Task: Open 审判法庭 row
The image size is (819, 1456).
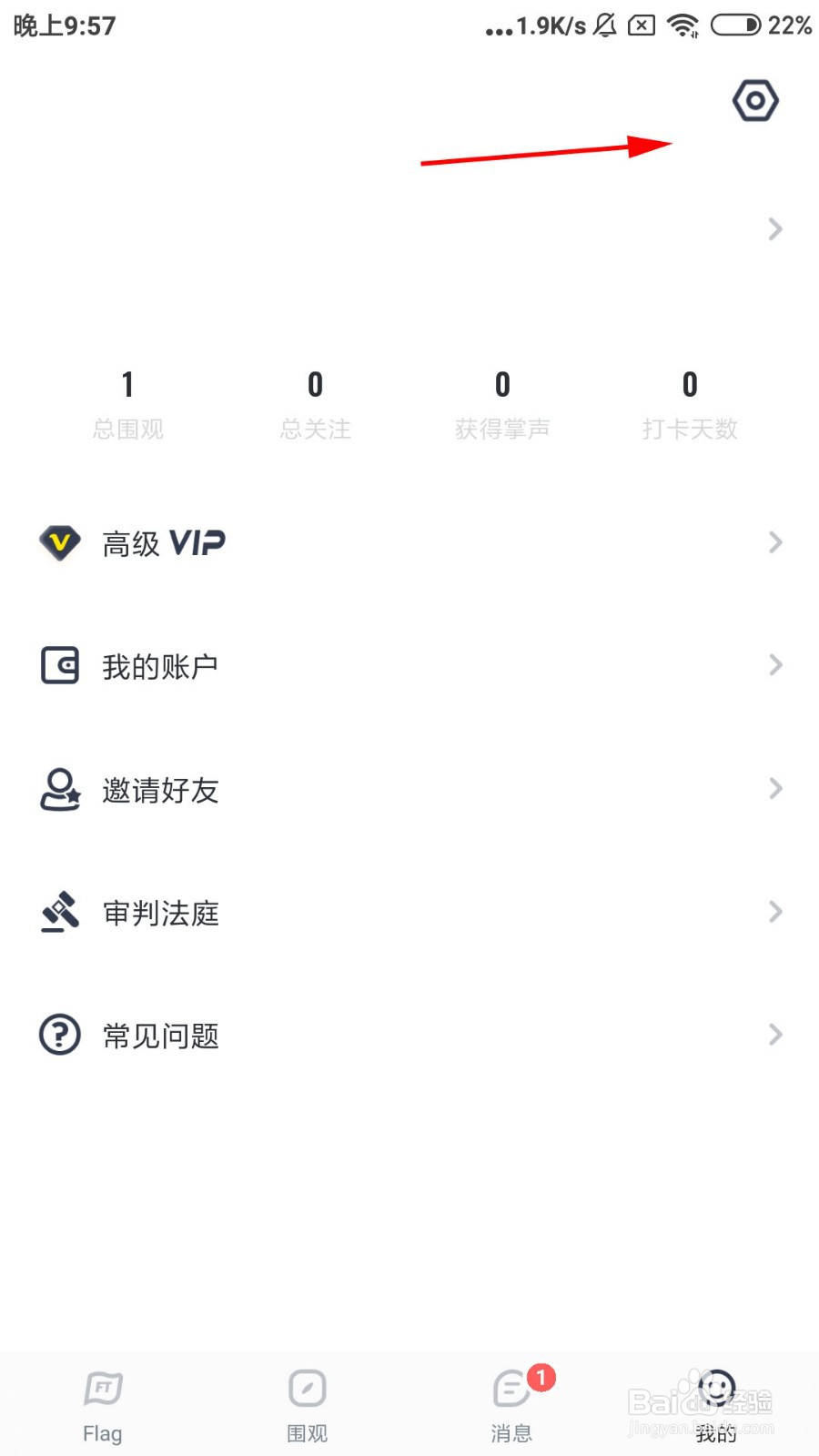Action: pyautogui.click(x=409, y=912)
